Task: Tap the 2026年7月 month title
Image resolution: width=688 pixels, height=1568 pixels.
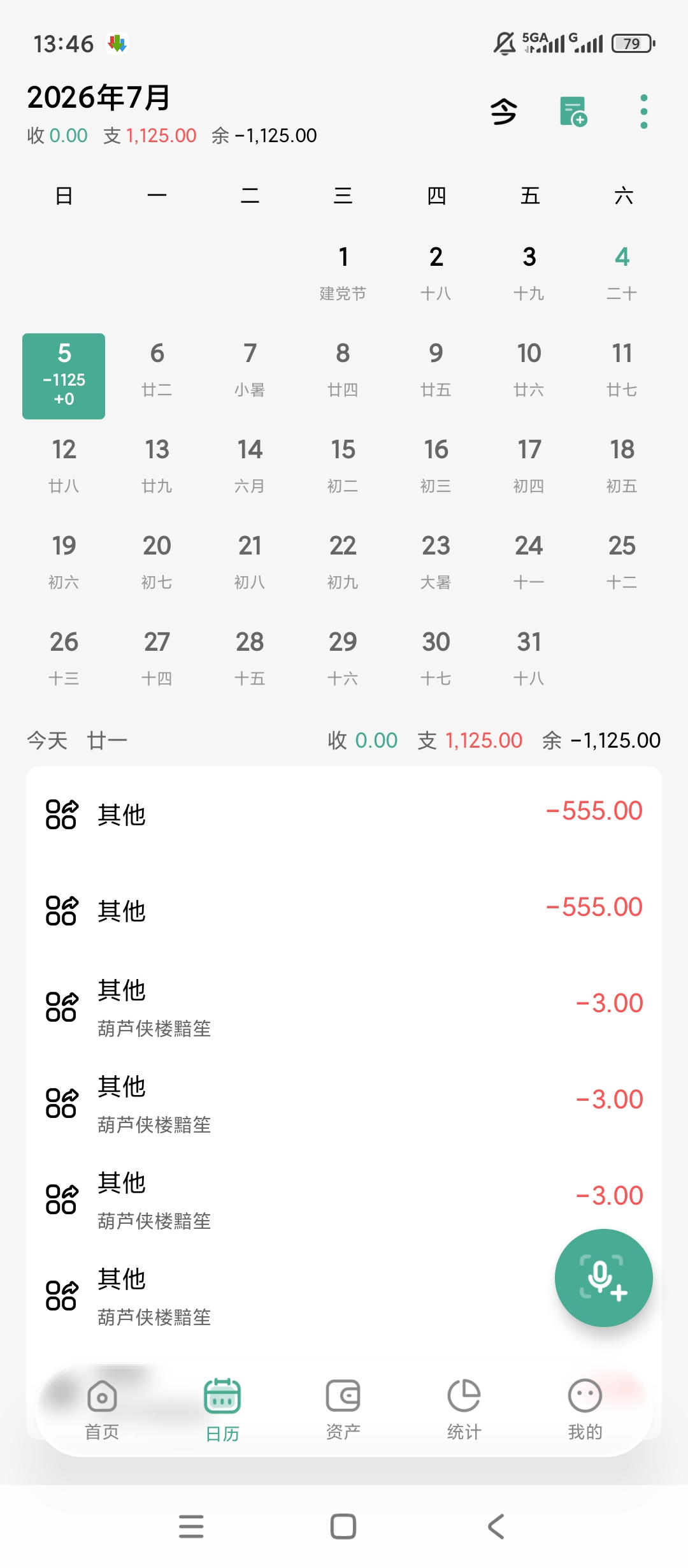Action: click(x=99, y=98)
